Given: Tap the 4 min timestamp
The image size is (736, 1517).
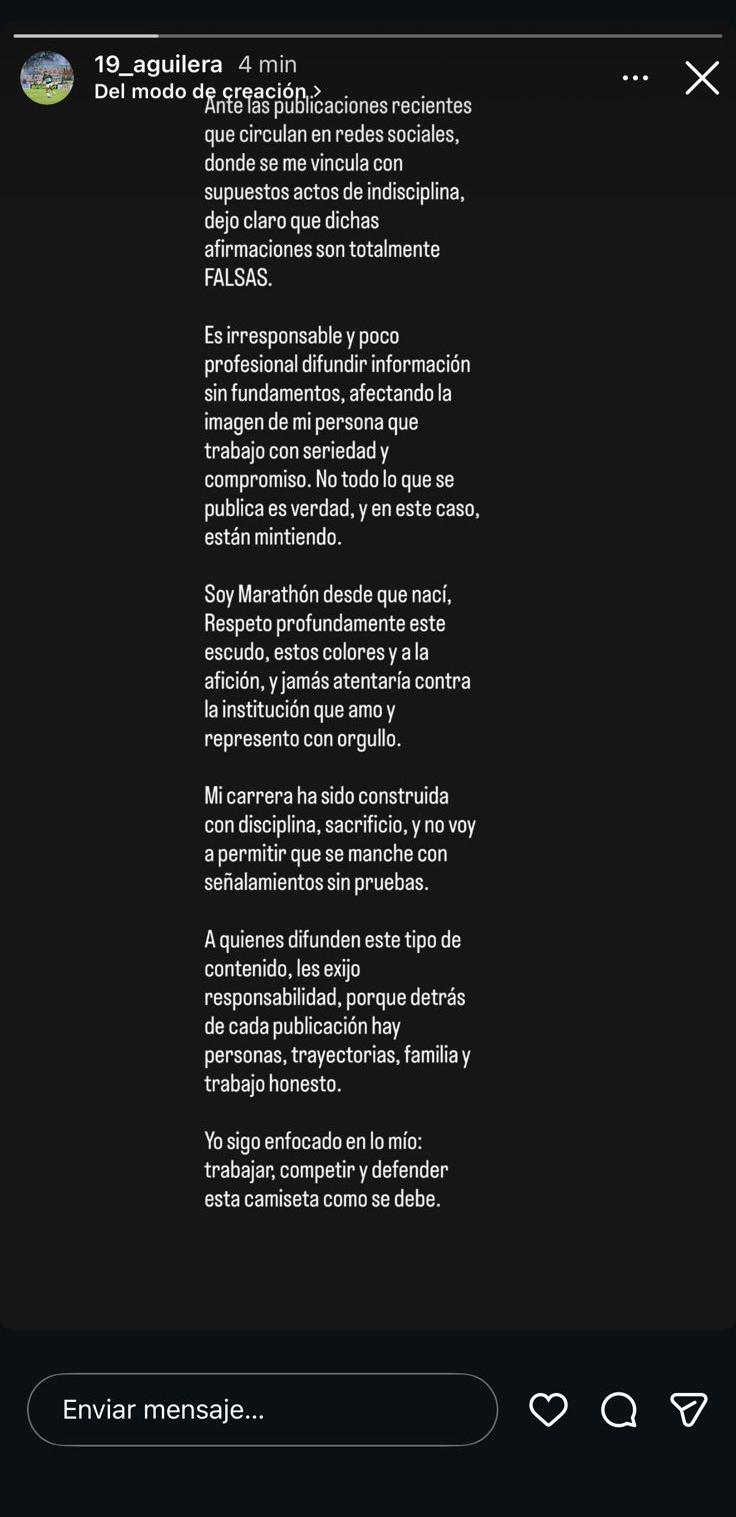Looking at the screenshot, I should click(x=266, y=64).
